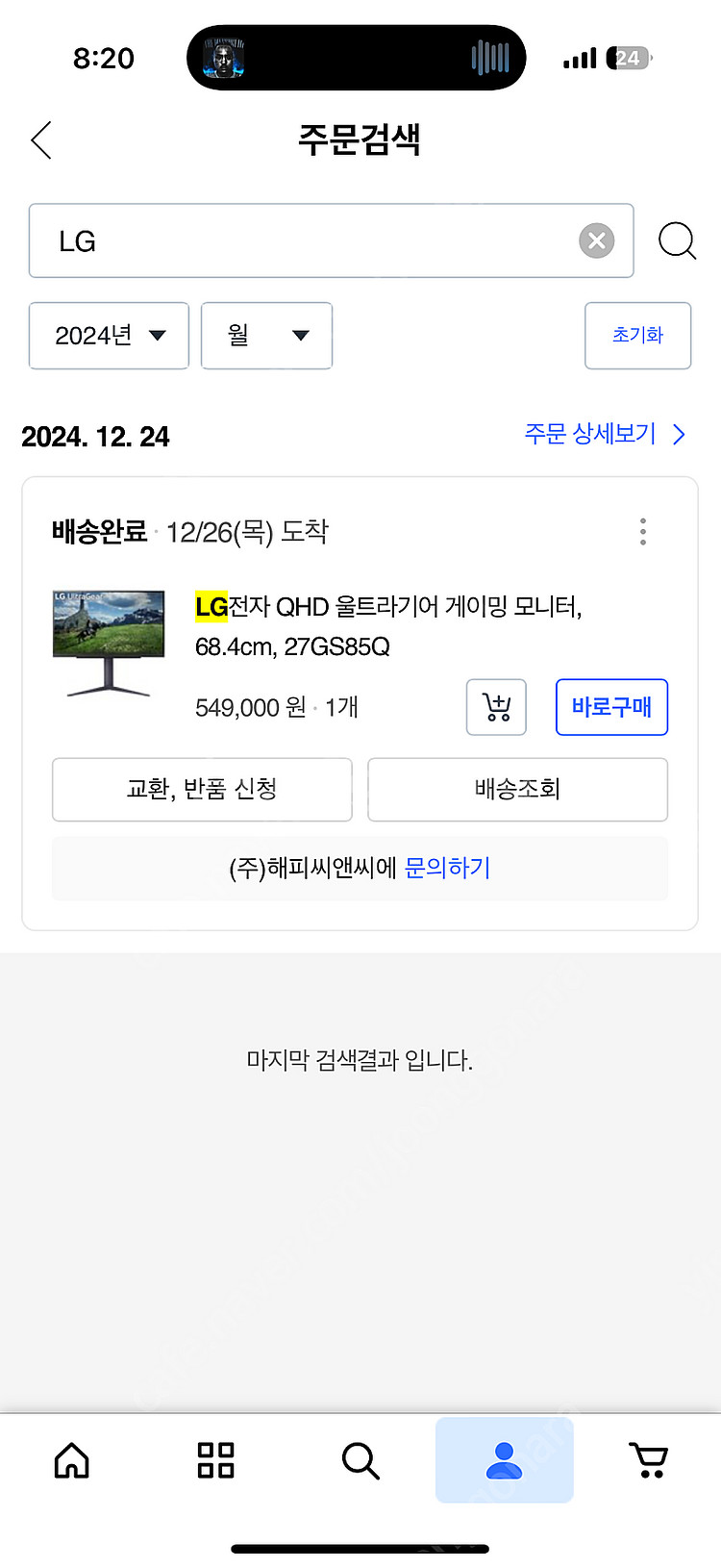Open the shopping cart icon at bottom right
The height and width of the screenshot is (1568, 721).
(x=649, y=1460)
